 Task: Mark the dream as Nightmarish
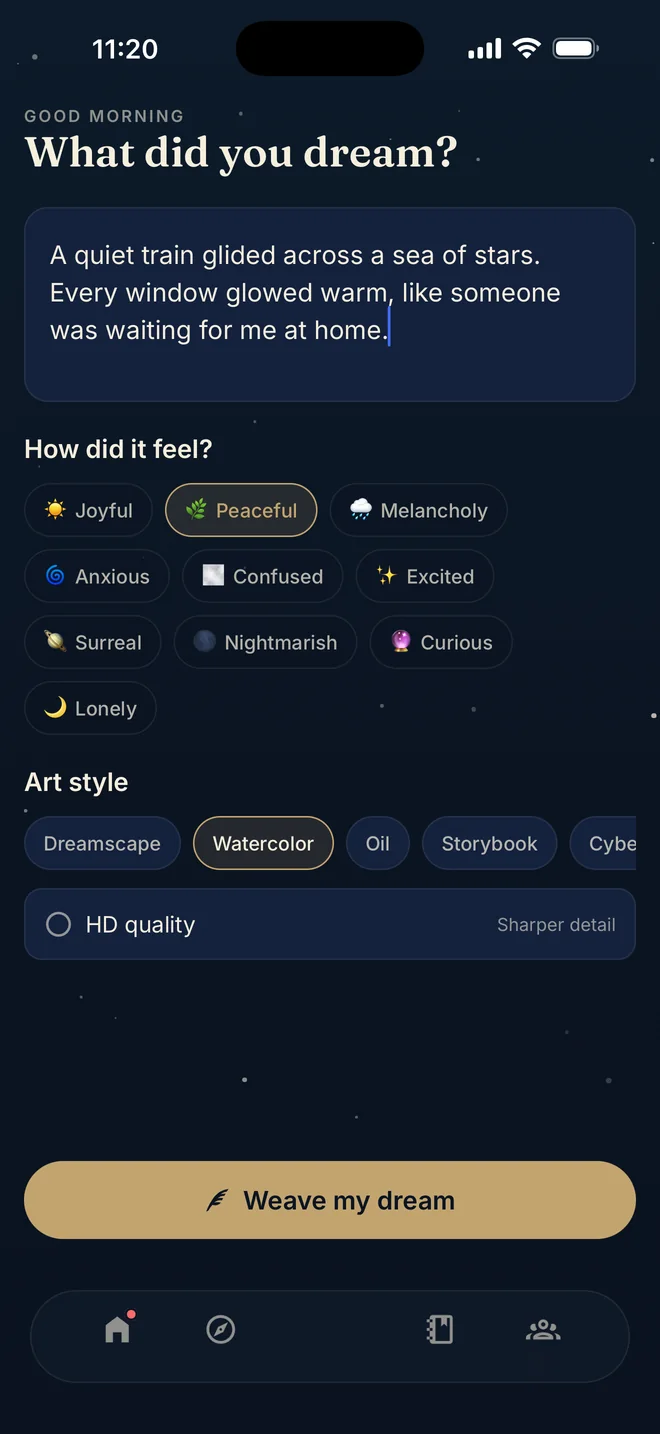(x=265, y=642)
